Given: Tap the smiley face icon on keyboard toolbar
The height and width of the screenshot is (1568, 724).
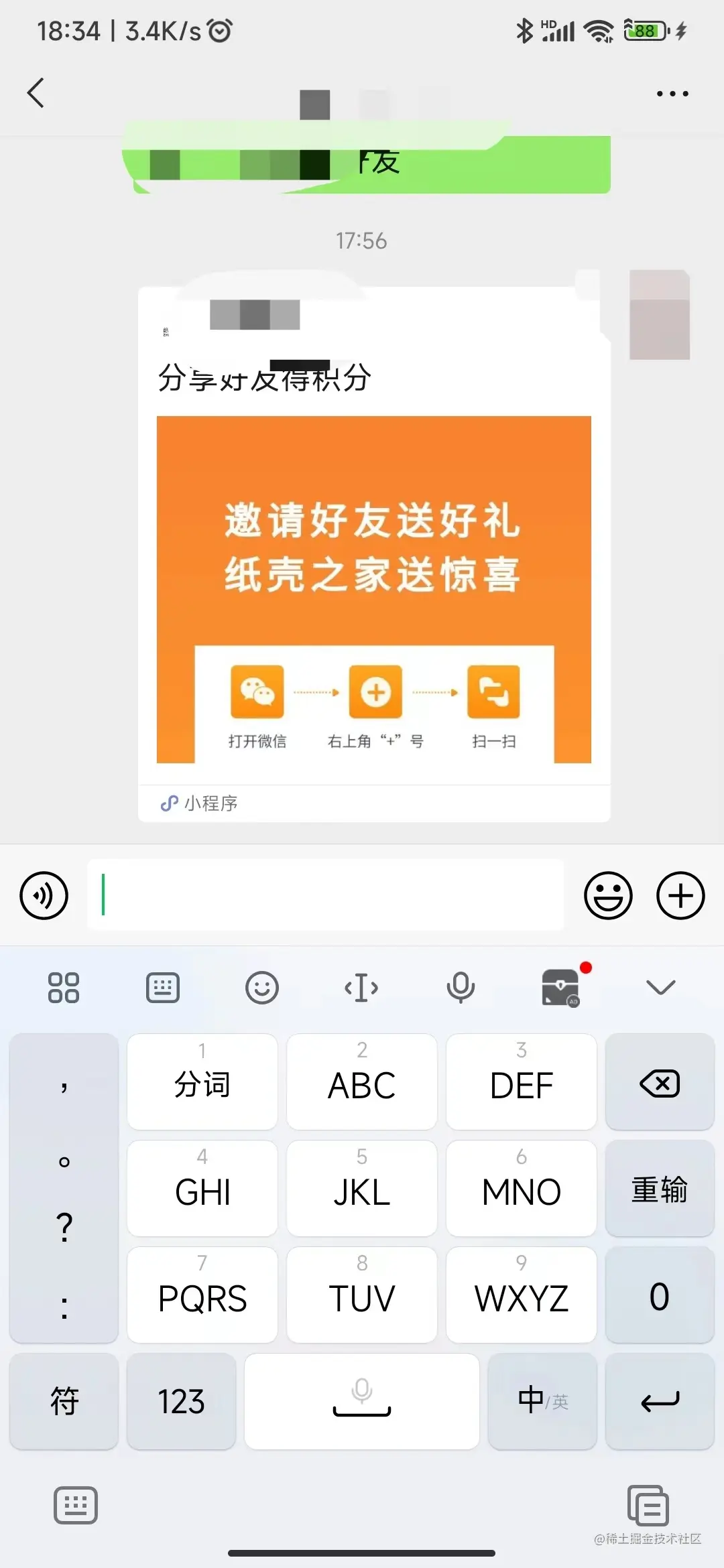Looking at the screenshot, I should (x=262, y=988).
